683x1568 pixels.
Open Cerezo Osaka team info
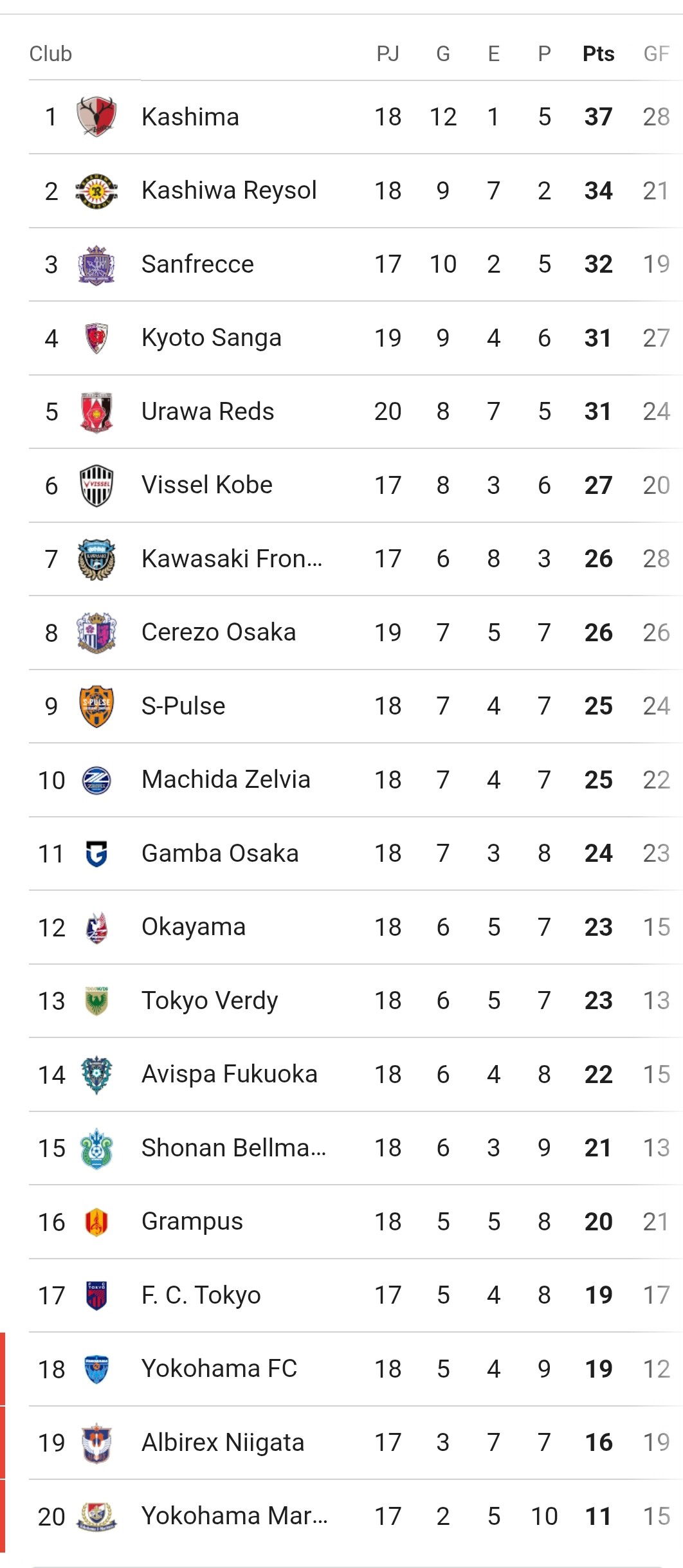(x=356, y=633)
